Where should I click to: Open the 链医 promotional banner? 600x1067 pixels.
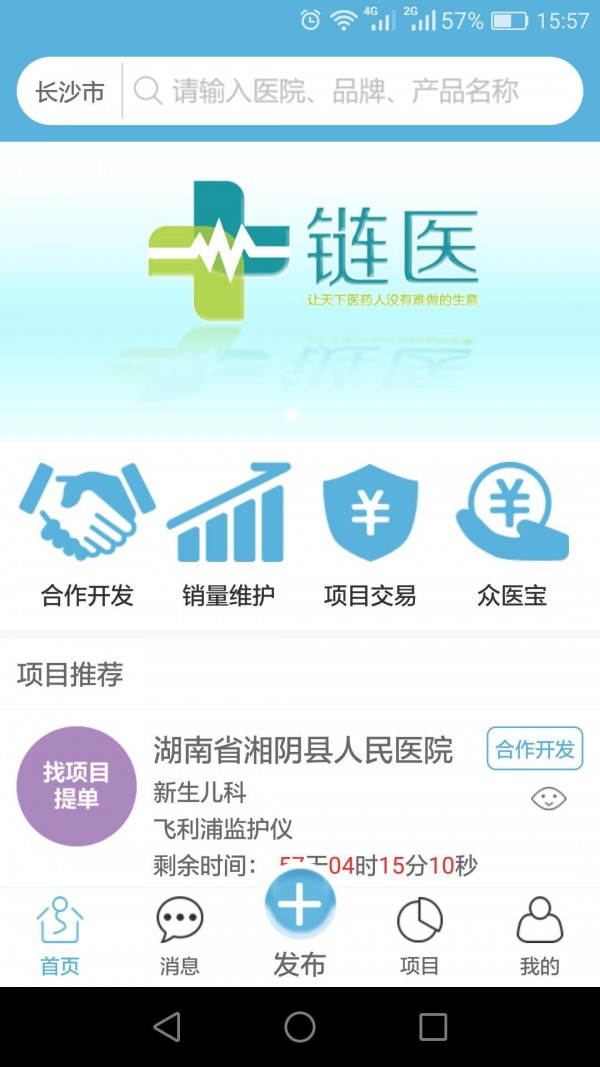pyautogui.click(x=300, y=290)
